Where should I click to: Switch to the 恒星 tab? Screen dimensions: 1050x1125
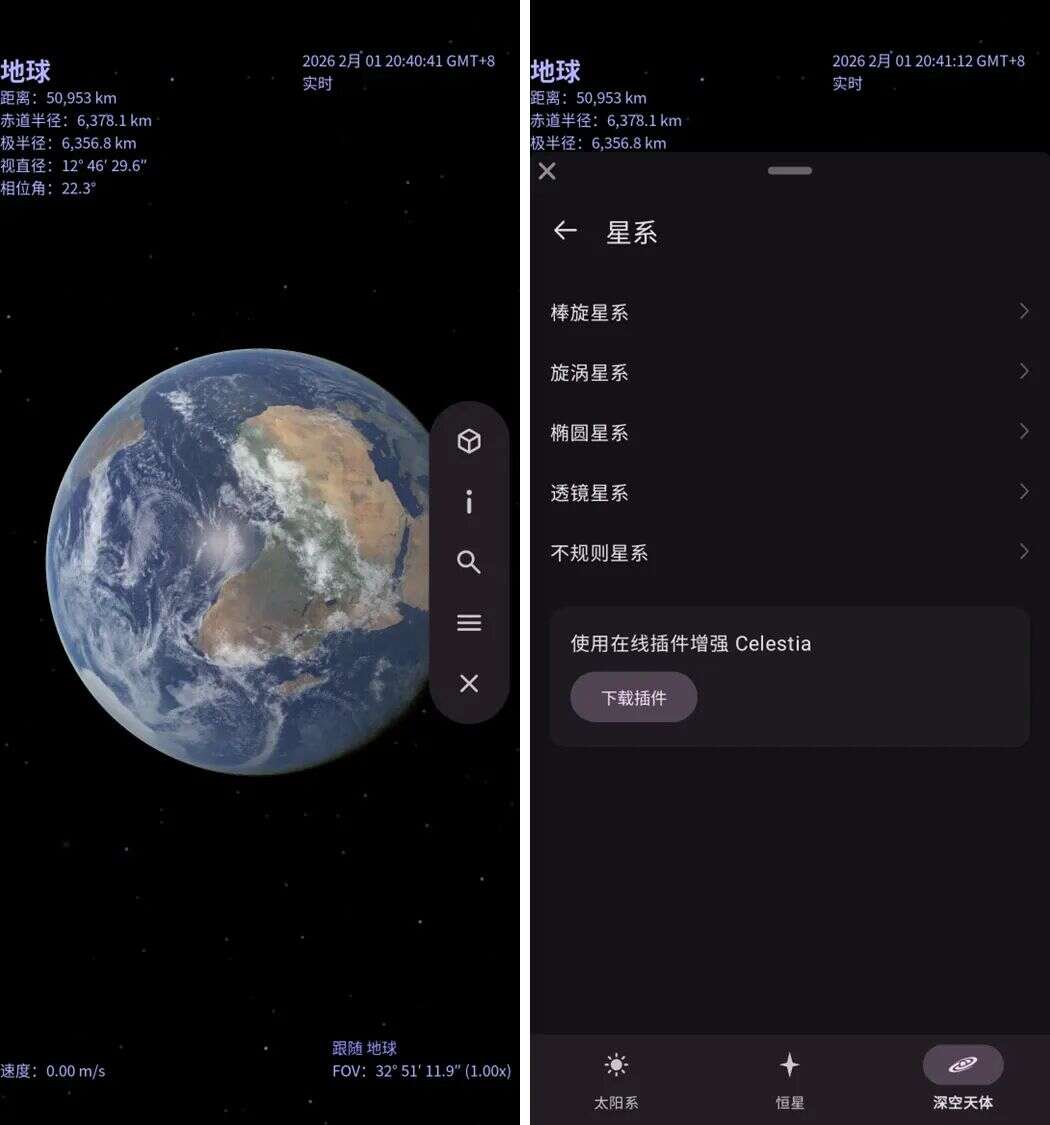pos(790,1080)
